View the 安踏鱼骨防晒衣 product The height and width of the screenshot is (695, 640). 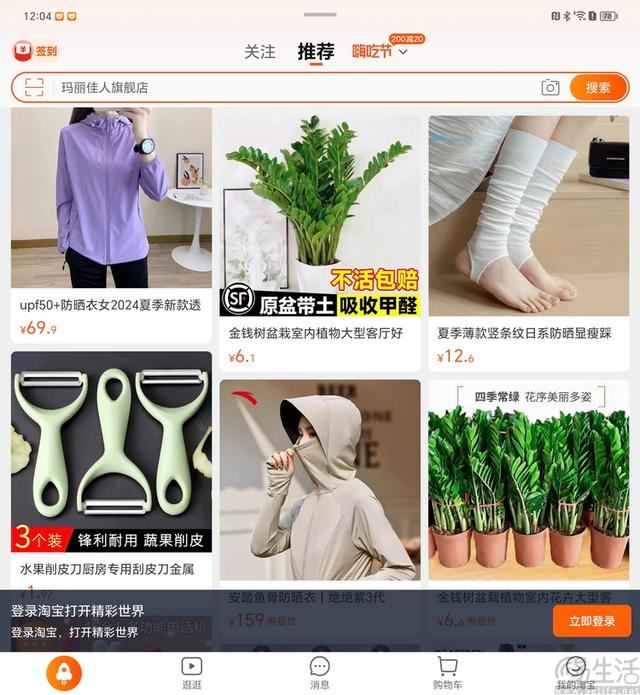pyautogui.click(x=320, y=490)
